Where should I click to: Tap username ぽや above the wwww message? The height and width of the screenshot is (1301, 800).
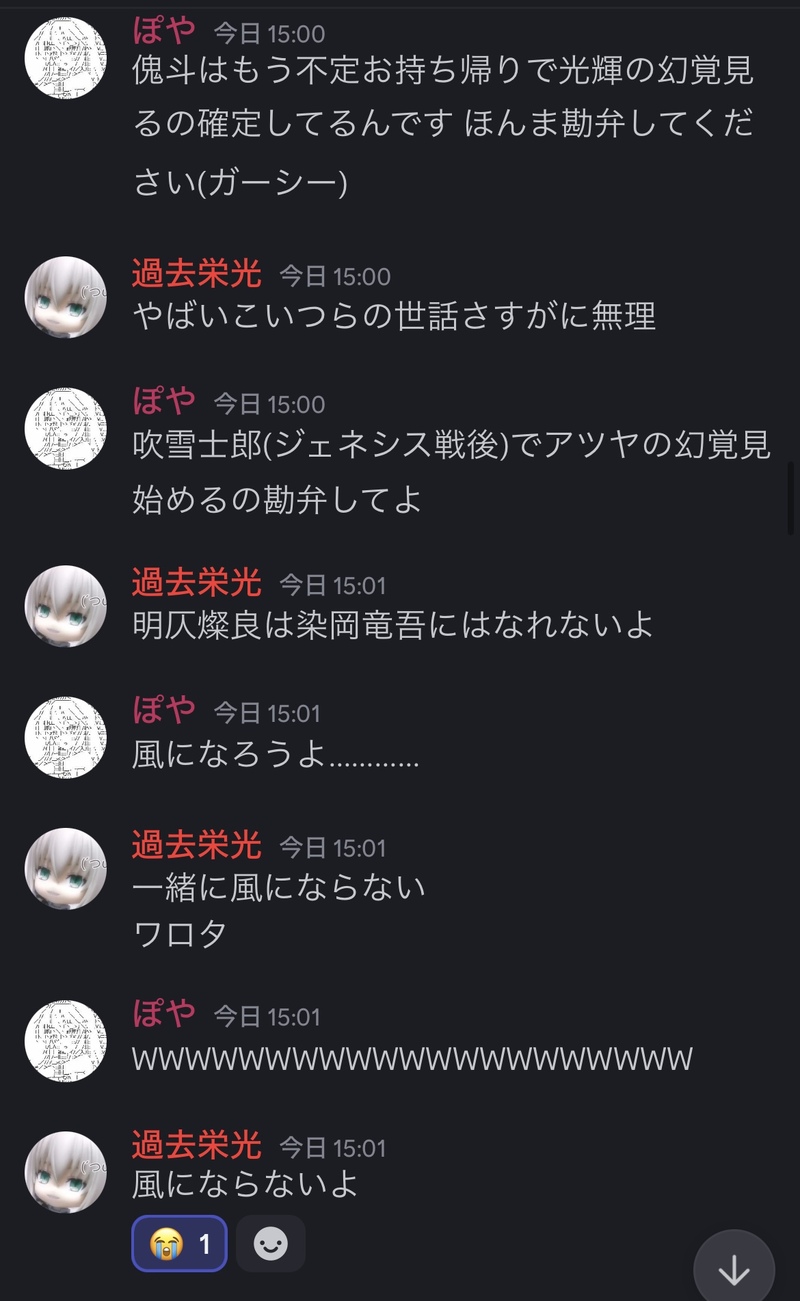click(165, 1014)
